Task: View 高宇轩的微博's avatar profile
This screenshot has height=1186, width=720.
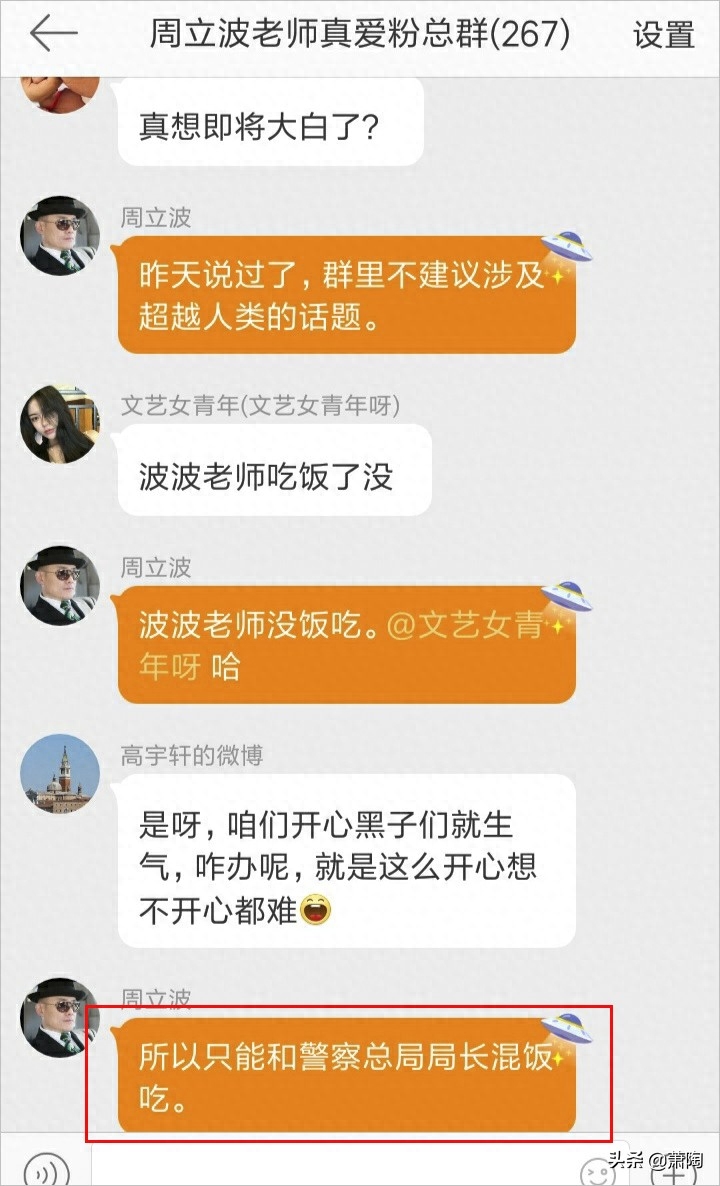Action: click(x=60, y=773)
